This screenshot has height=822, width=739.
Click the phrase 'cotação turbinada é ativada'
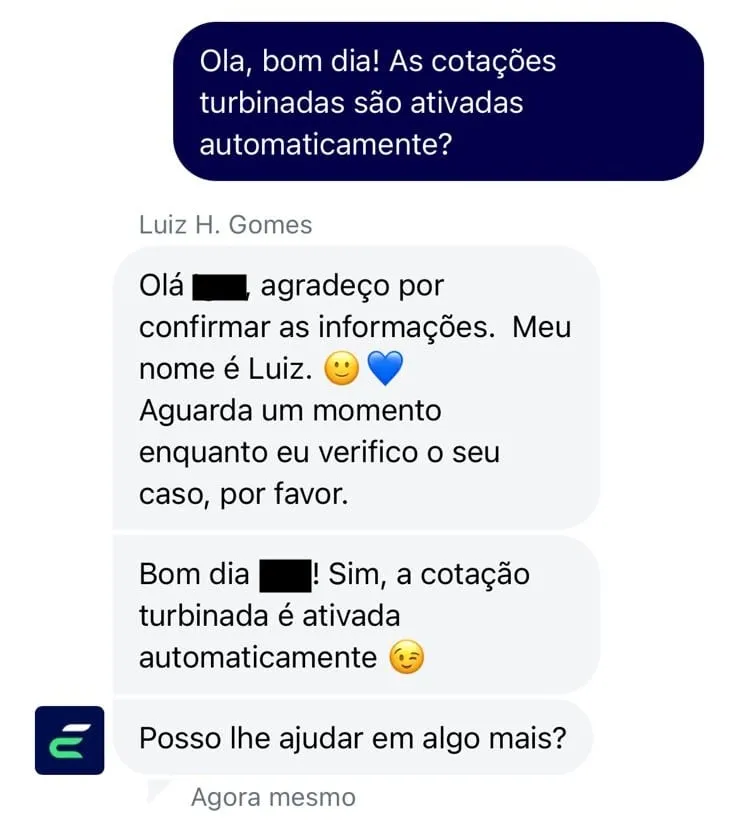(x=330, y=595)
